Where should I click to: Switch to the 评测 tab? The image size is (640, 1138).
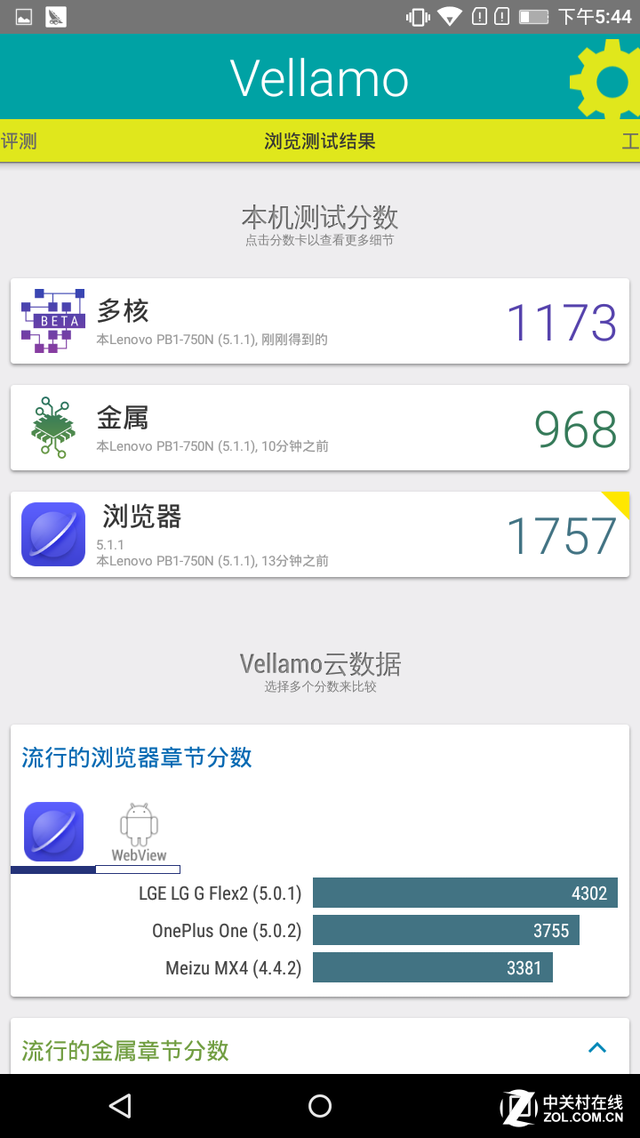[19, 141]
